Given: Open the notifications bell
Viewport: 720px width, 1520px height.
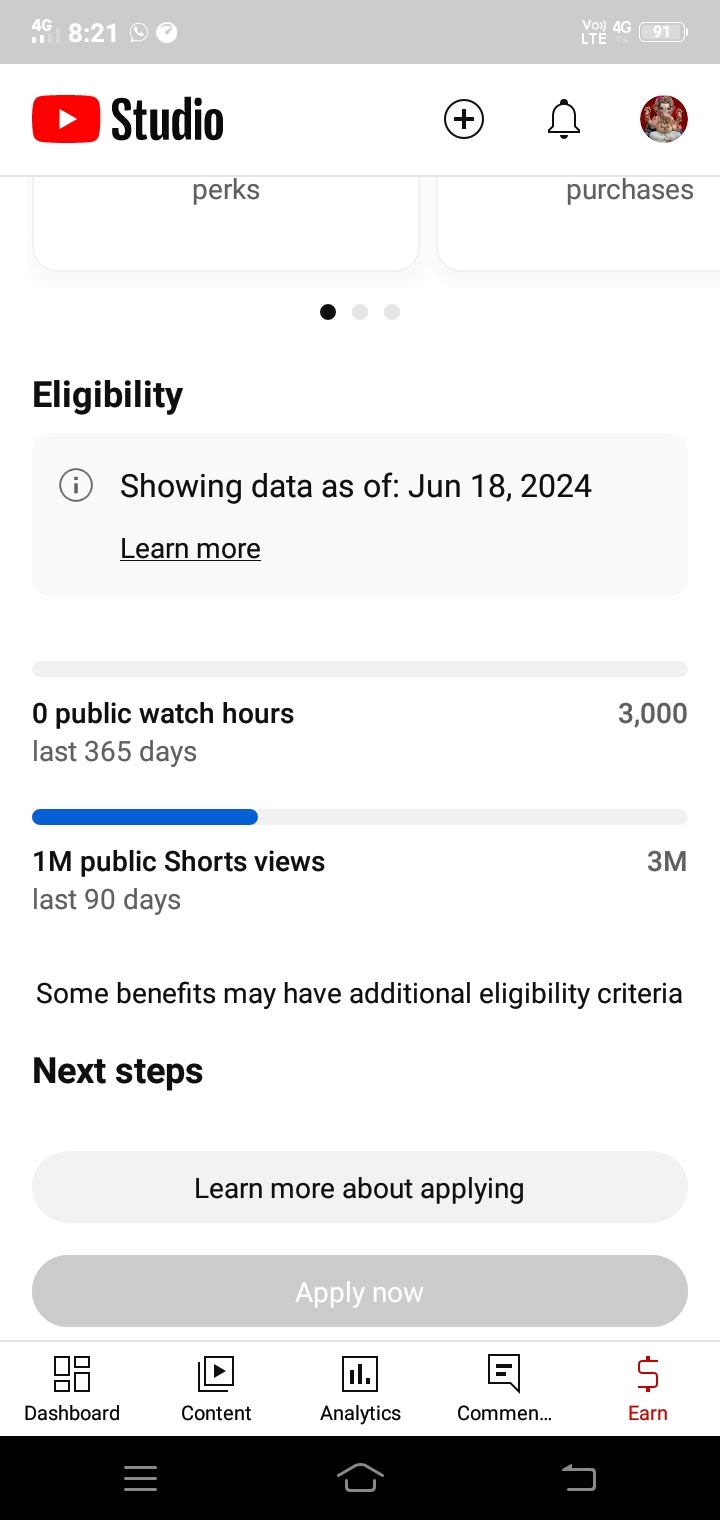Looking at the screenshot, I should point(564,120).
